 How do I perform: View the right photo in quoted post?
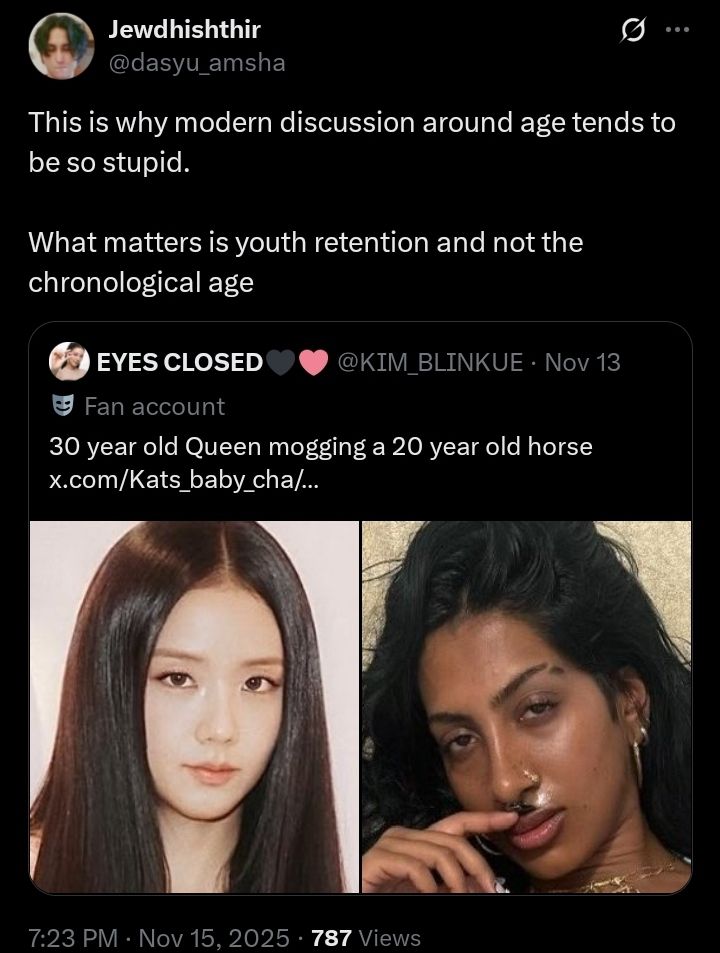pos(526,705)
